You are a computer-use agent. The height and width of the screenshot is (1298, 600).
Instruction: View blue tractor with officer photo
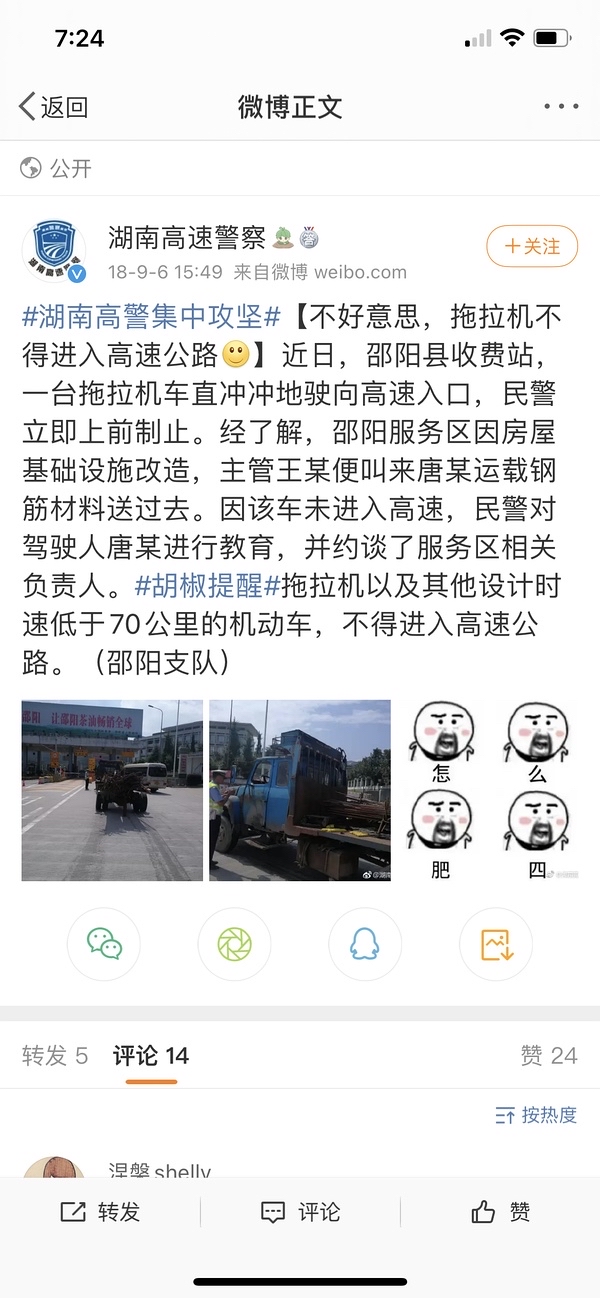click(x=299, y=790)
